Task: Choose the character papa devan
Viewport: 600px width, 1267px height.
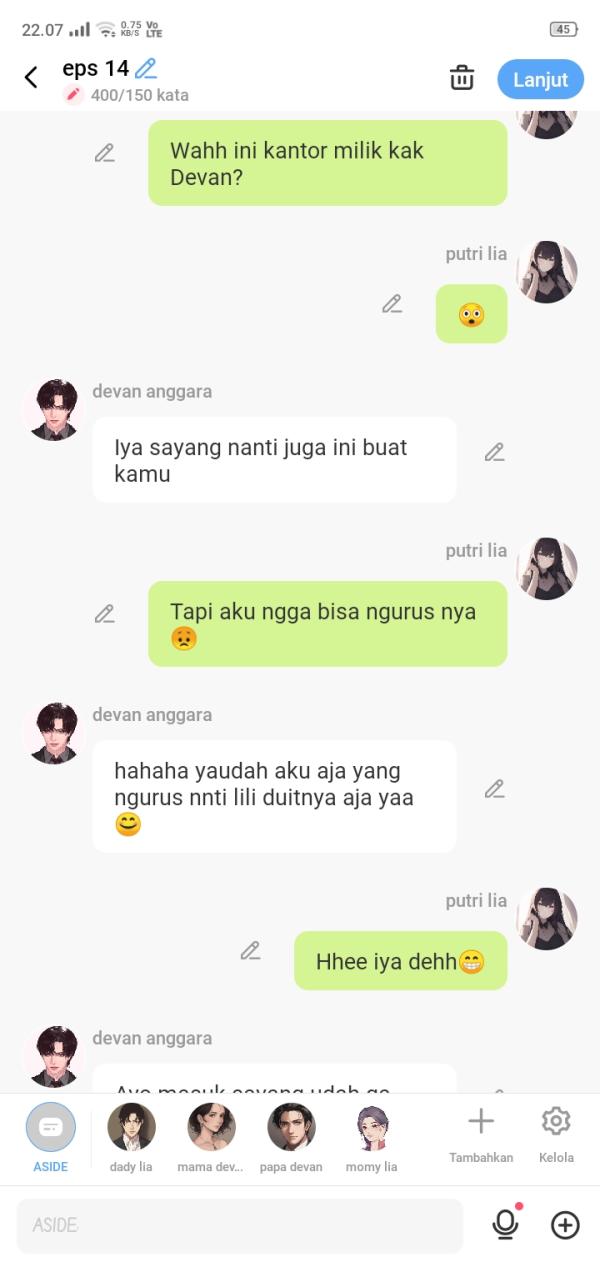Action: point(291,1128)
